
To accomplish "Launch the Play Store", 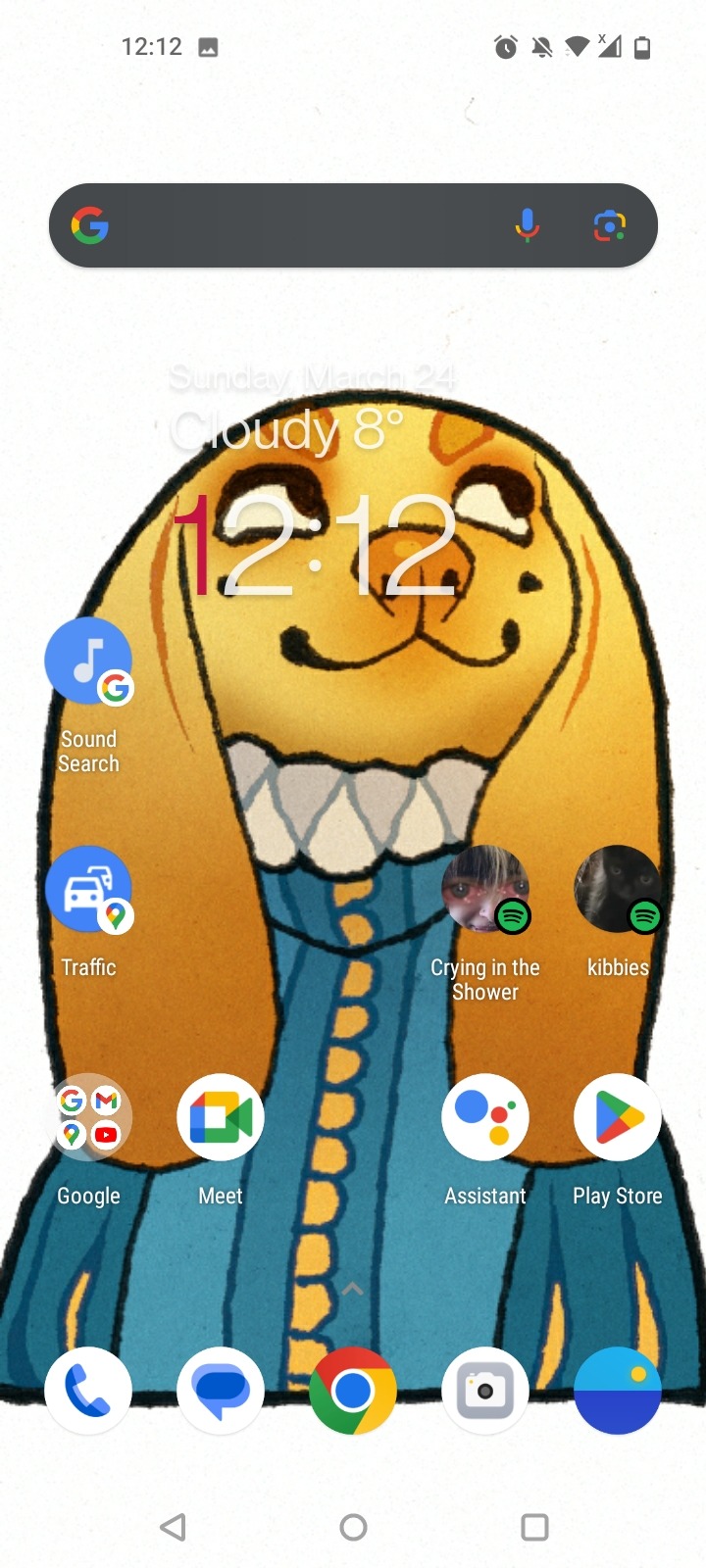I will (x=617, y=1118).
